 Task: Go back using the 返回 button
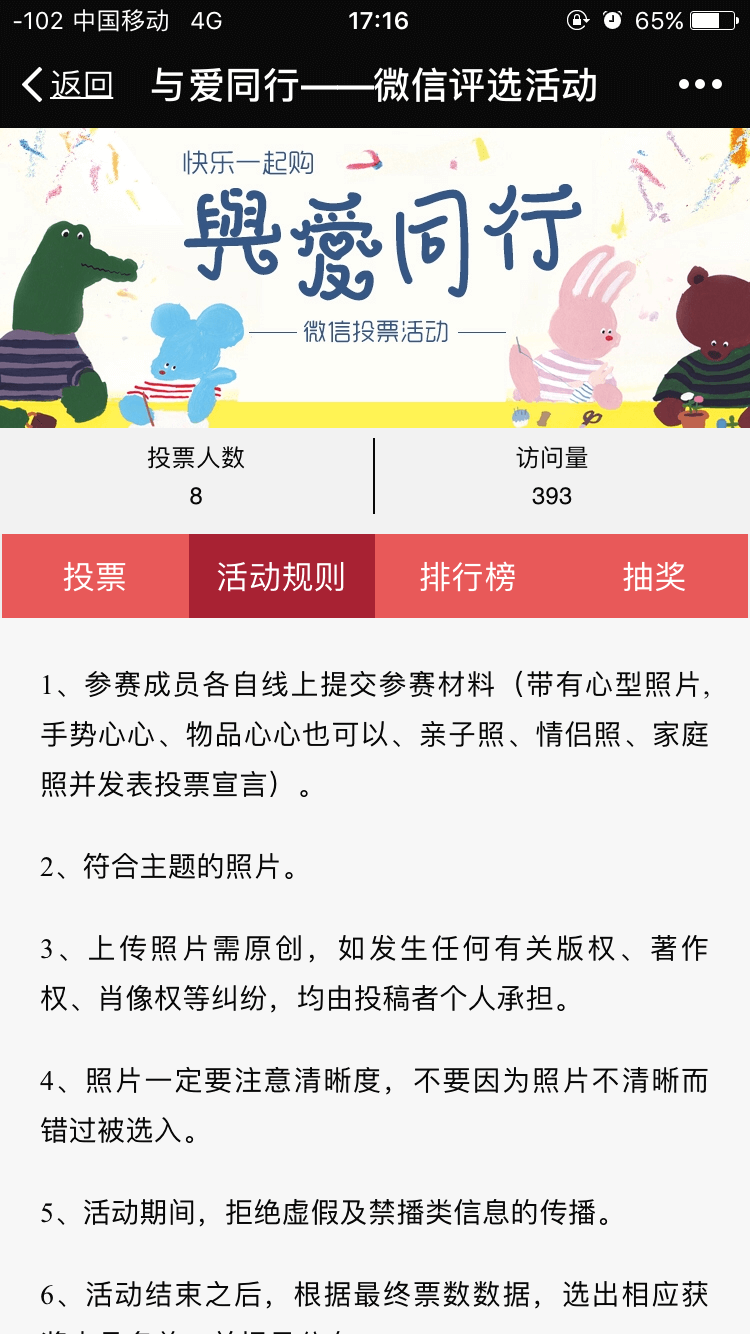tap(68, 86)
